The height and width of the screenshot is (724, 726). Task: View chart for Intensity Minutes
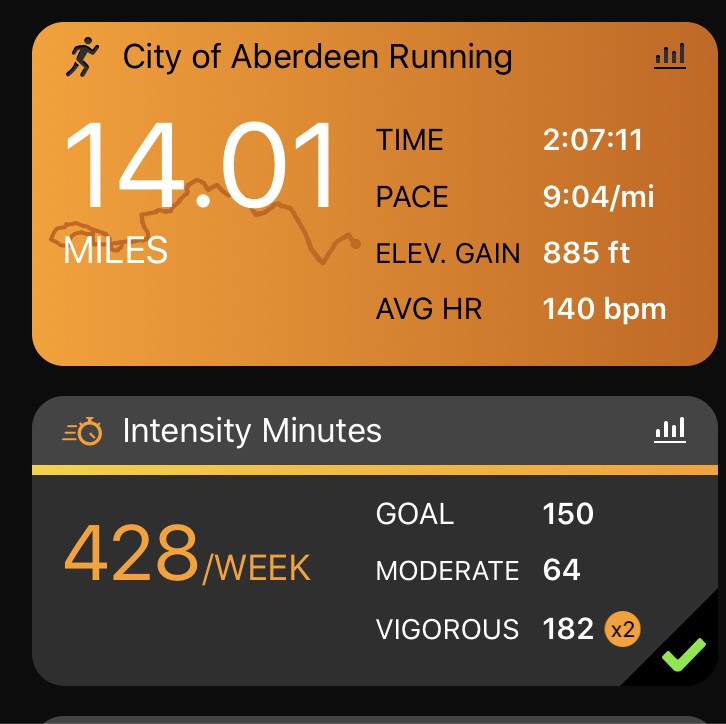click(670, 431)
